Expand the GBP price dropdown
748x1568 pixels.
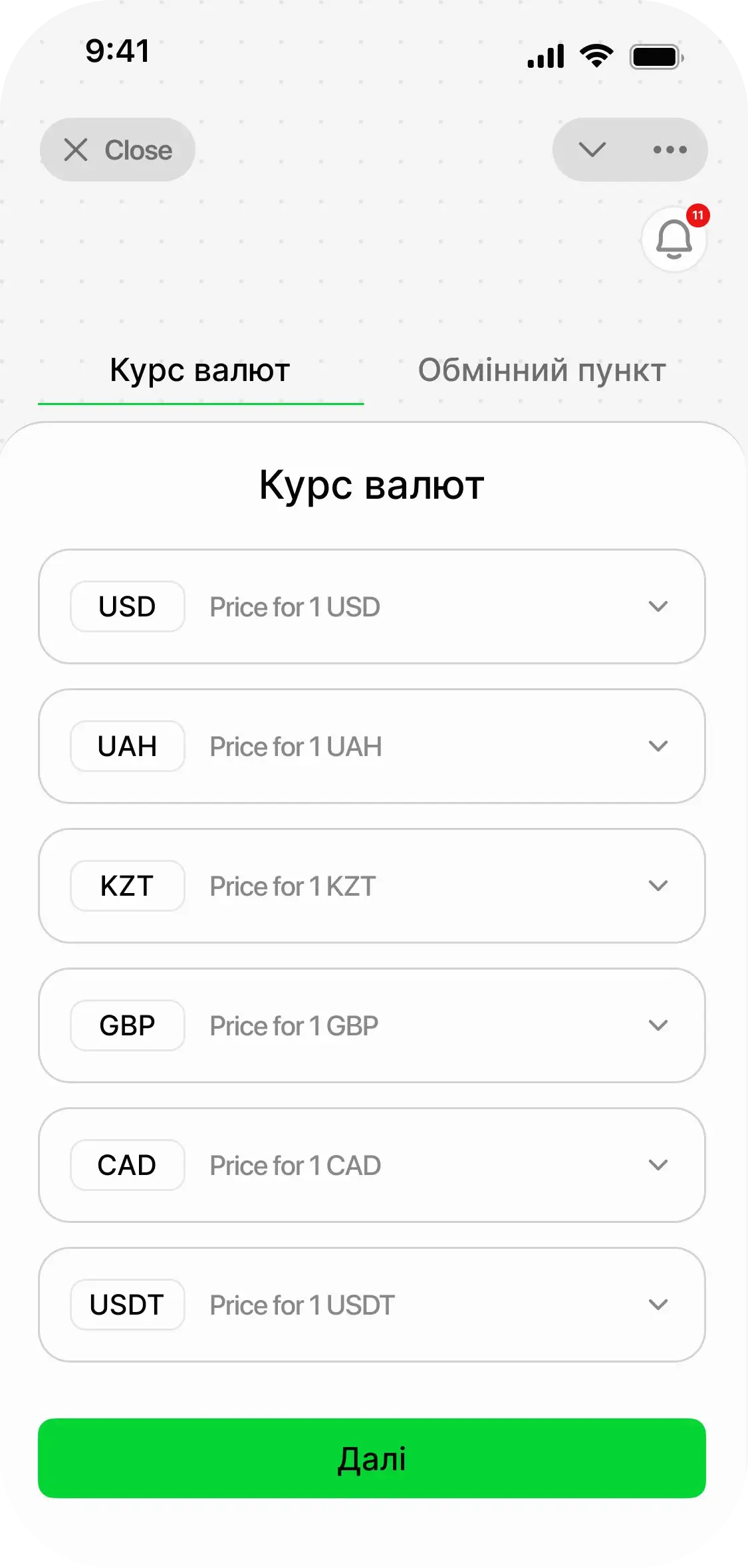(x=658, y=1025)
